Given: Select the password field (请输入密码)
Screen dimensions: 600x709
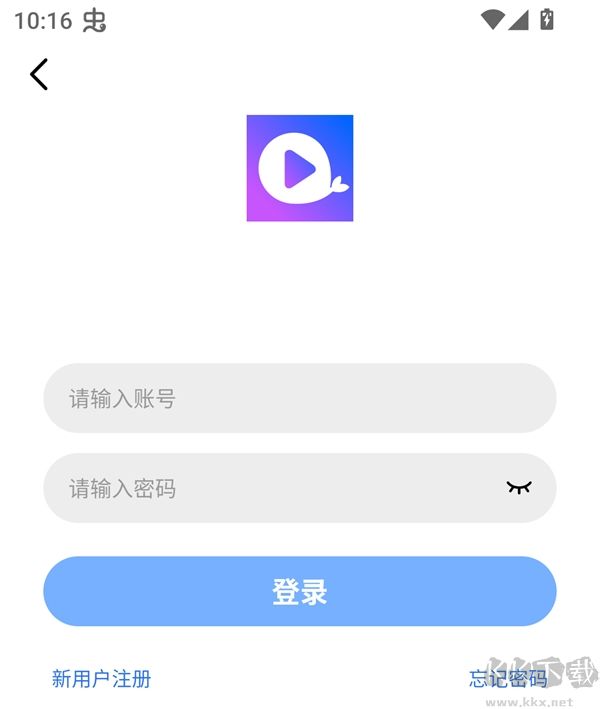Looking at the screenshot, I should tap(270, 488).
